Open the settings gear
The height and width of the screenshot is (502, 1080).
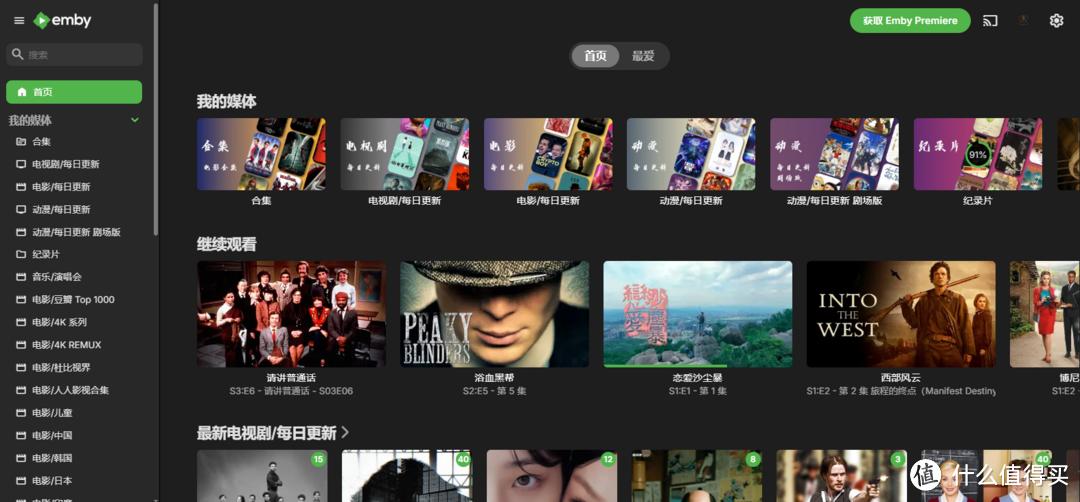[1056, 20]
